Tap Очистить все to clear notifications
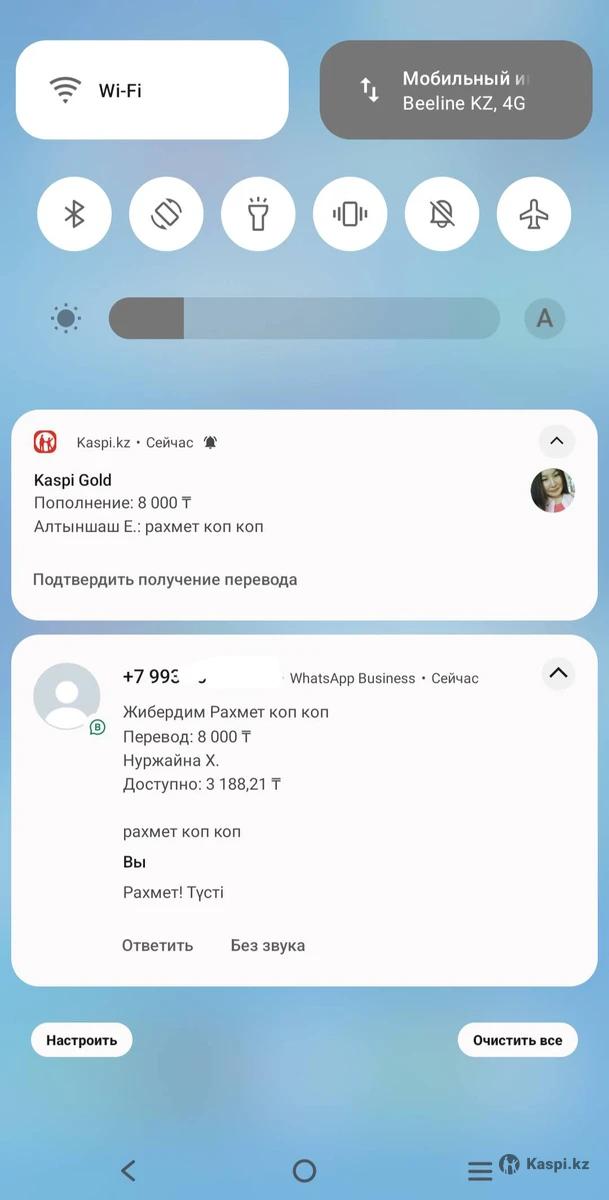609x1200 pixels. [518, 1040]
